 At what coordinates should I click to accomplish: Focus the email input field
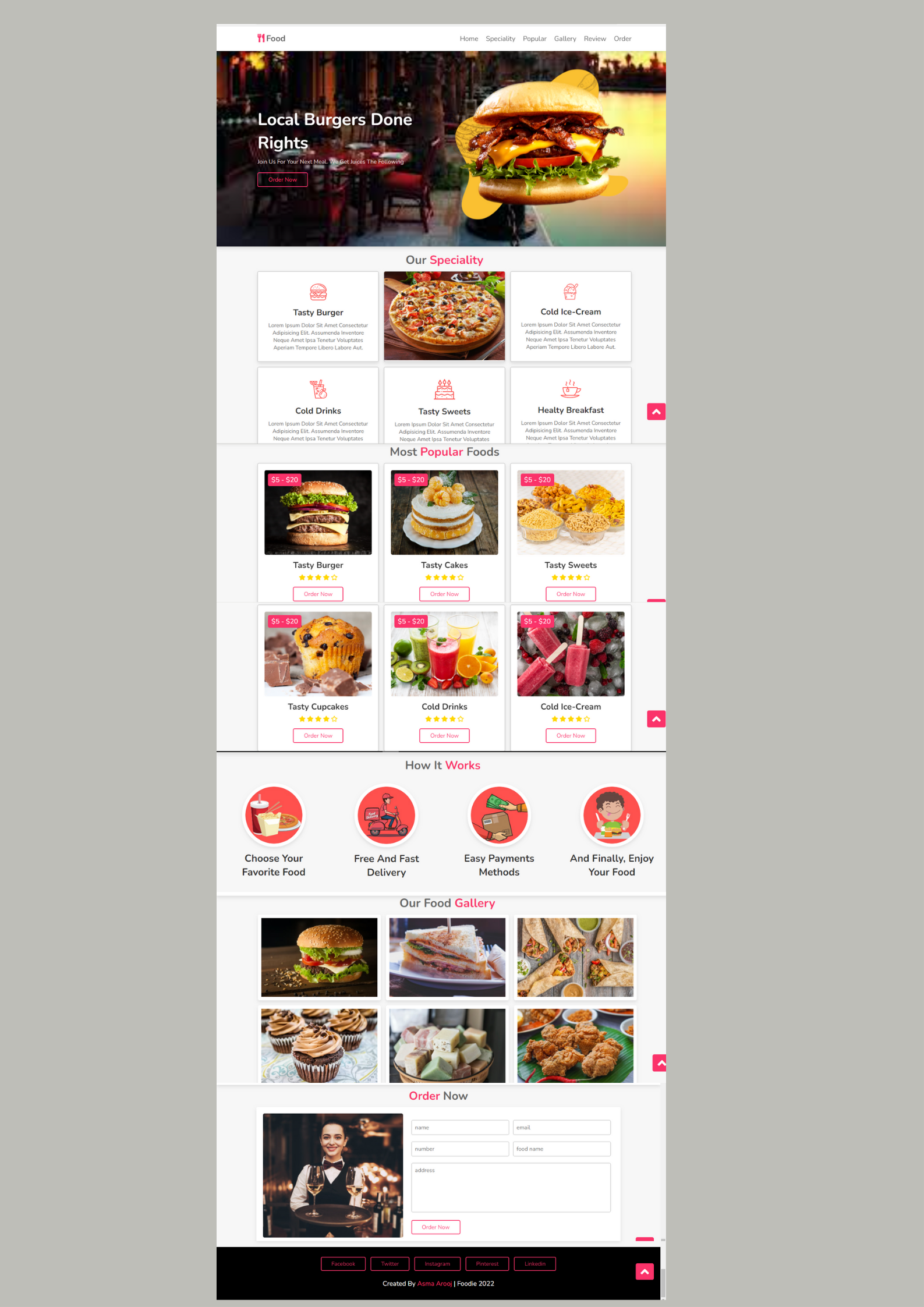[561, 1127]
